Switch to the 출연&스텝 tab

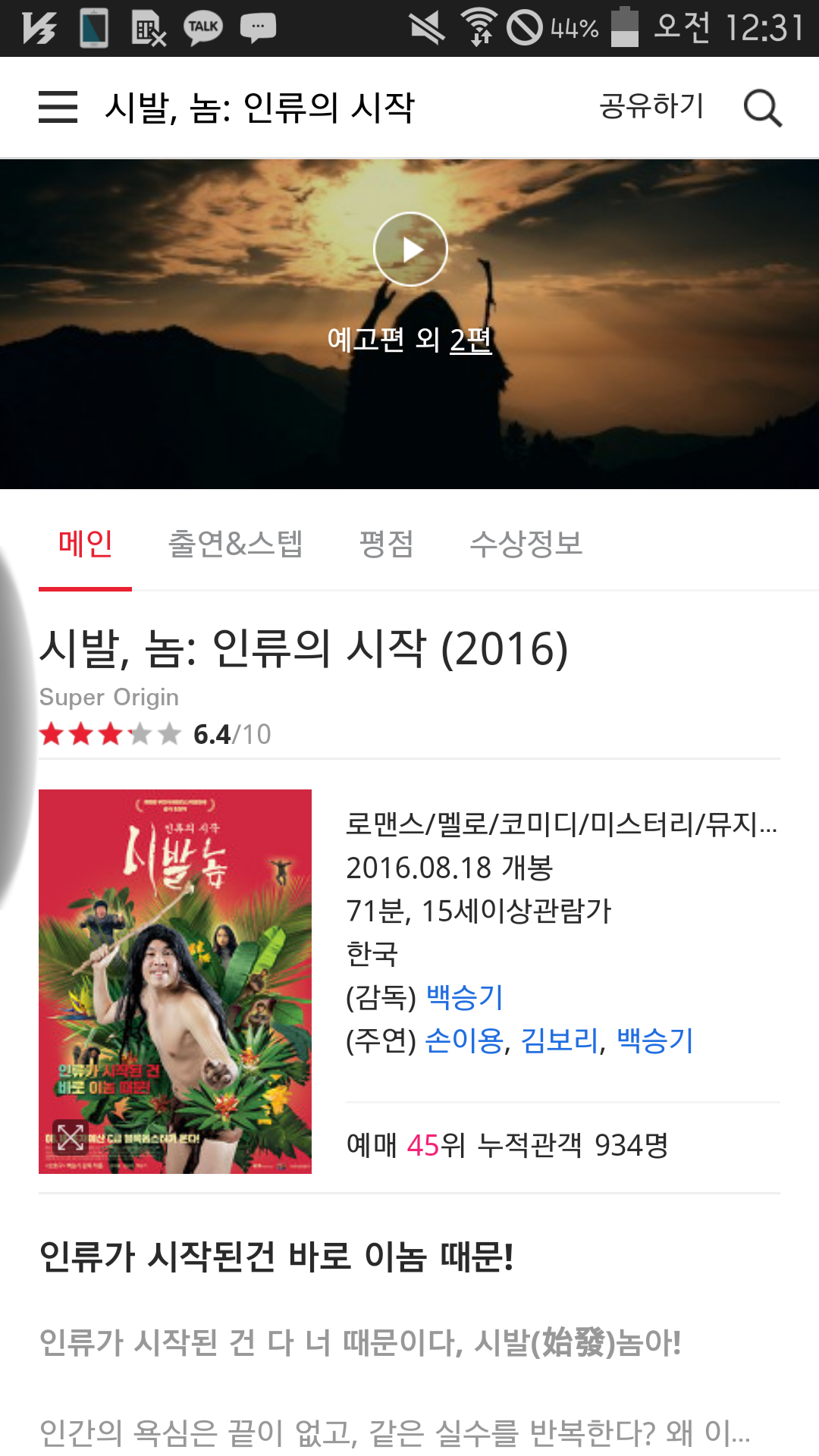pos(235,544)
